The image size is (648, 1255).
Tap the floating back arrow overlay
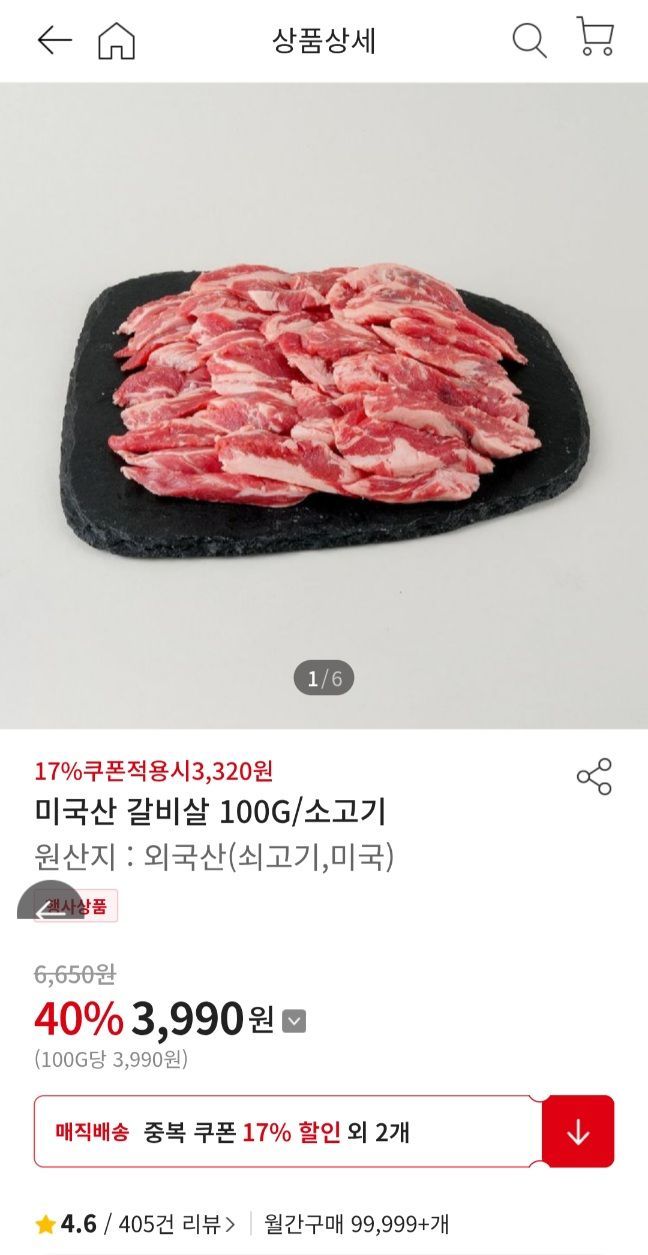(x=50, y=906)
